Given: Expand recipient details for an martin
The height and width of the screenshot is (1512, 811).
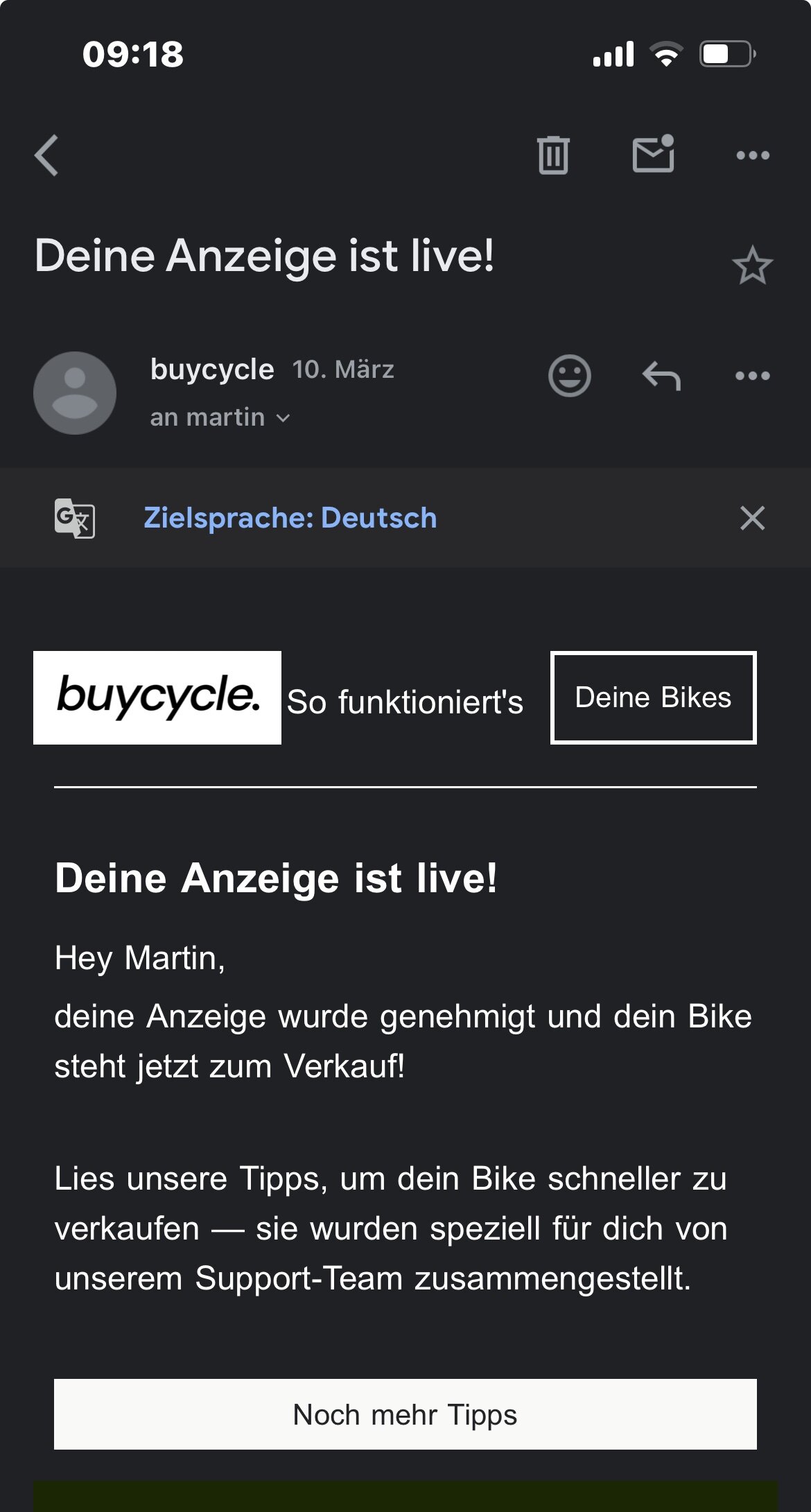Looking at the screenshot, I should [x=220, y=417].
